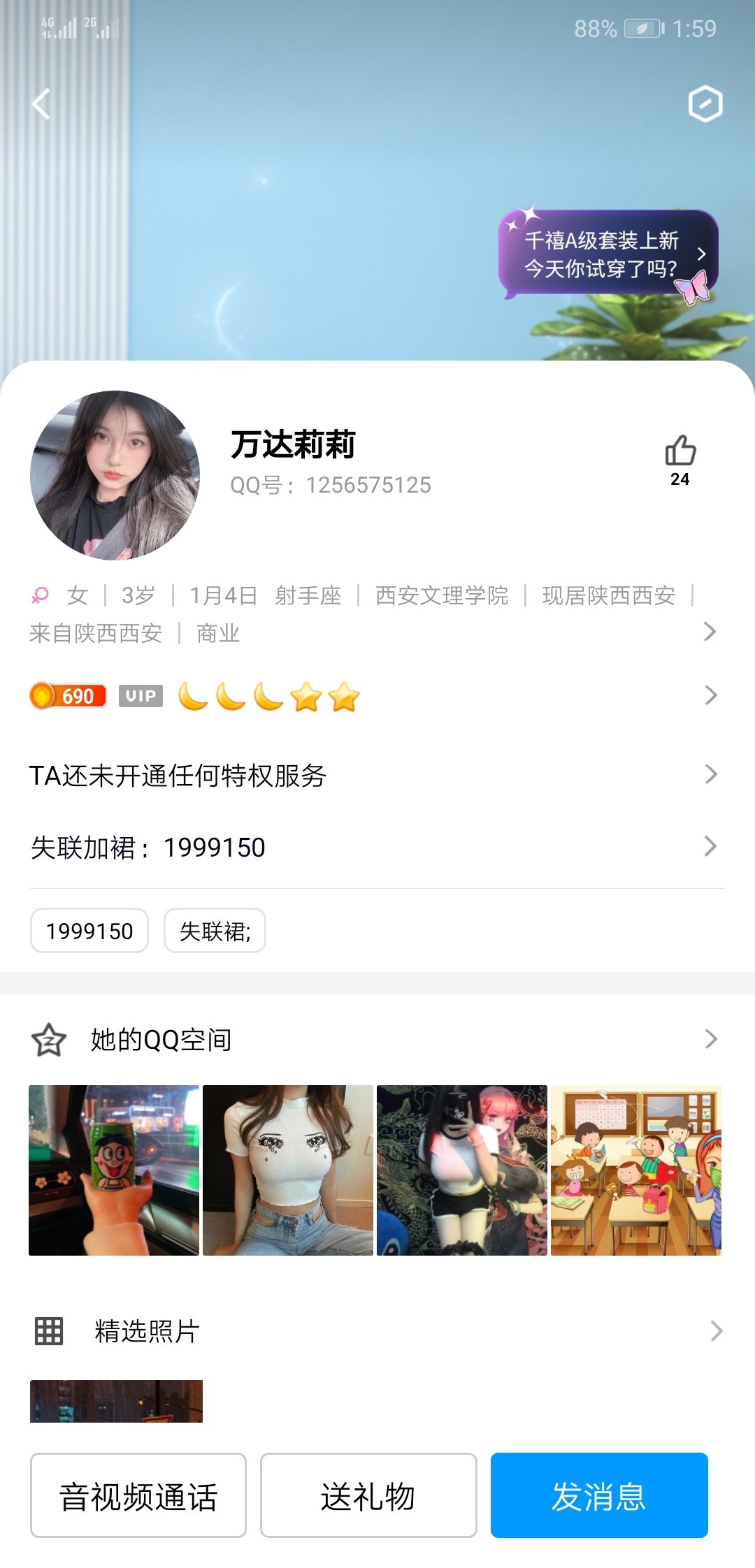This screenshot has height=1568, width=755.
Task: Give a thumbs-up like to this profile
Action: 679,452
